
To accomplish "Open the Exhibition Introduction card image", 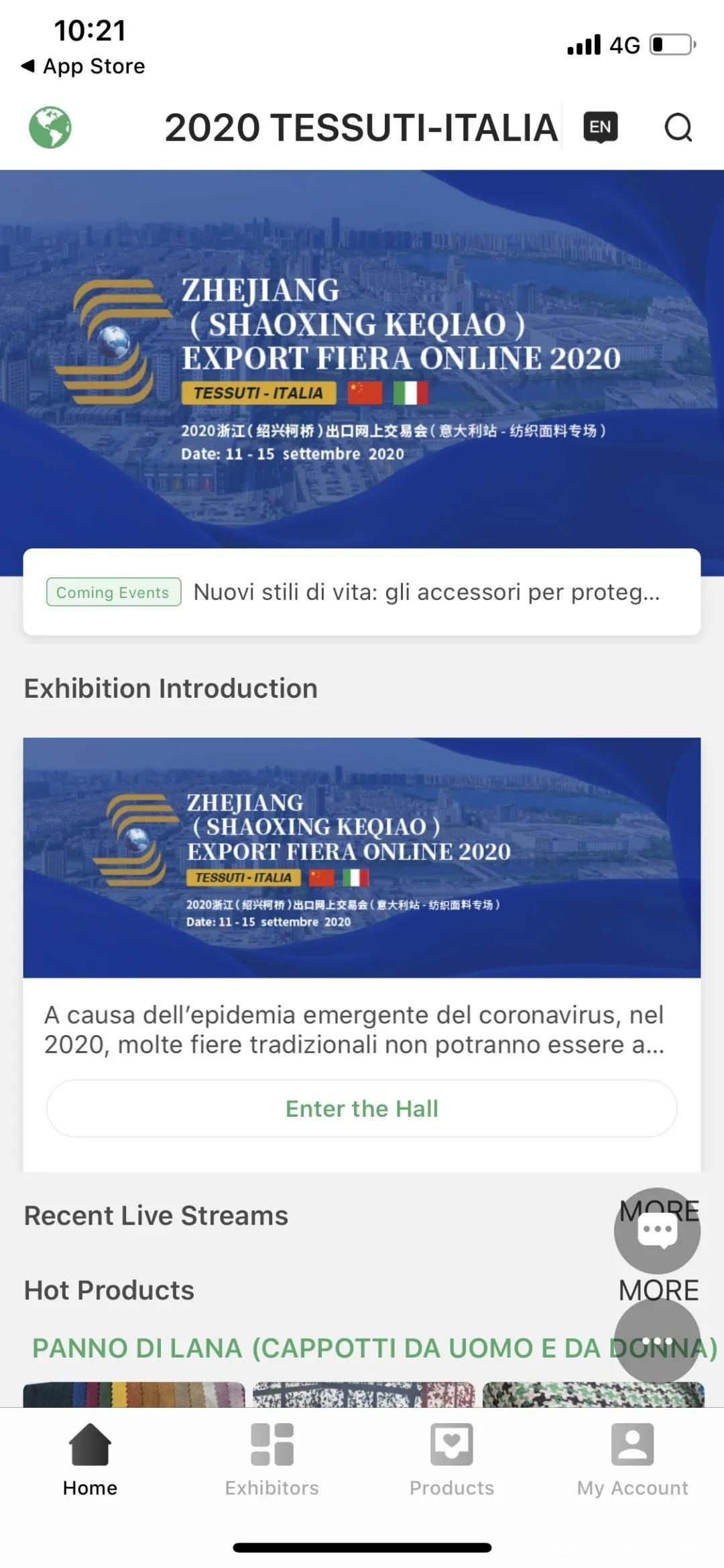I will 362,857.
